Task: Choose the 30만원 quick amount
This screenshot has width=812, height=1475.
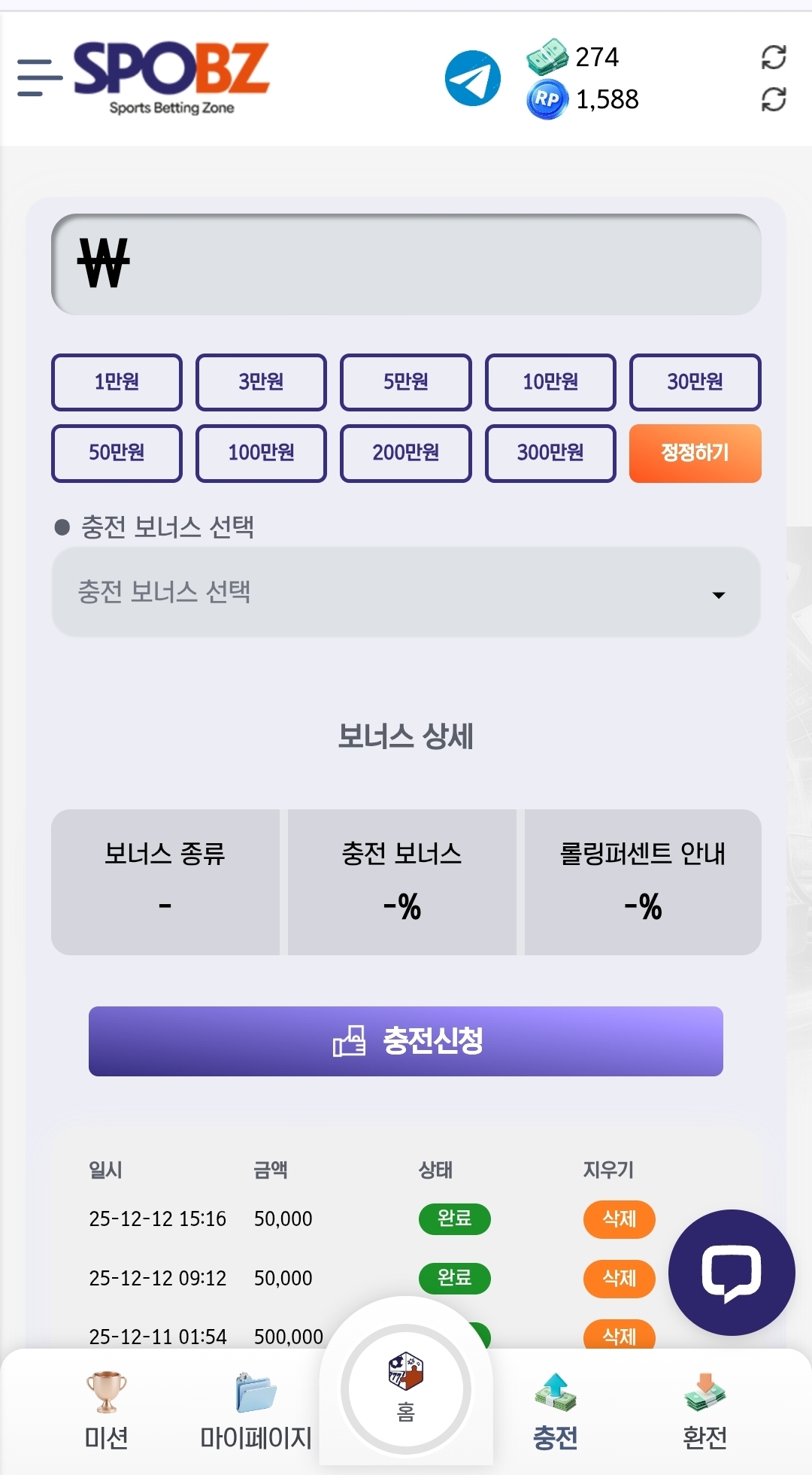Action: 695,382
